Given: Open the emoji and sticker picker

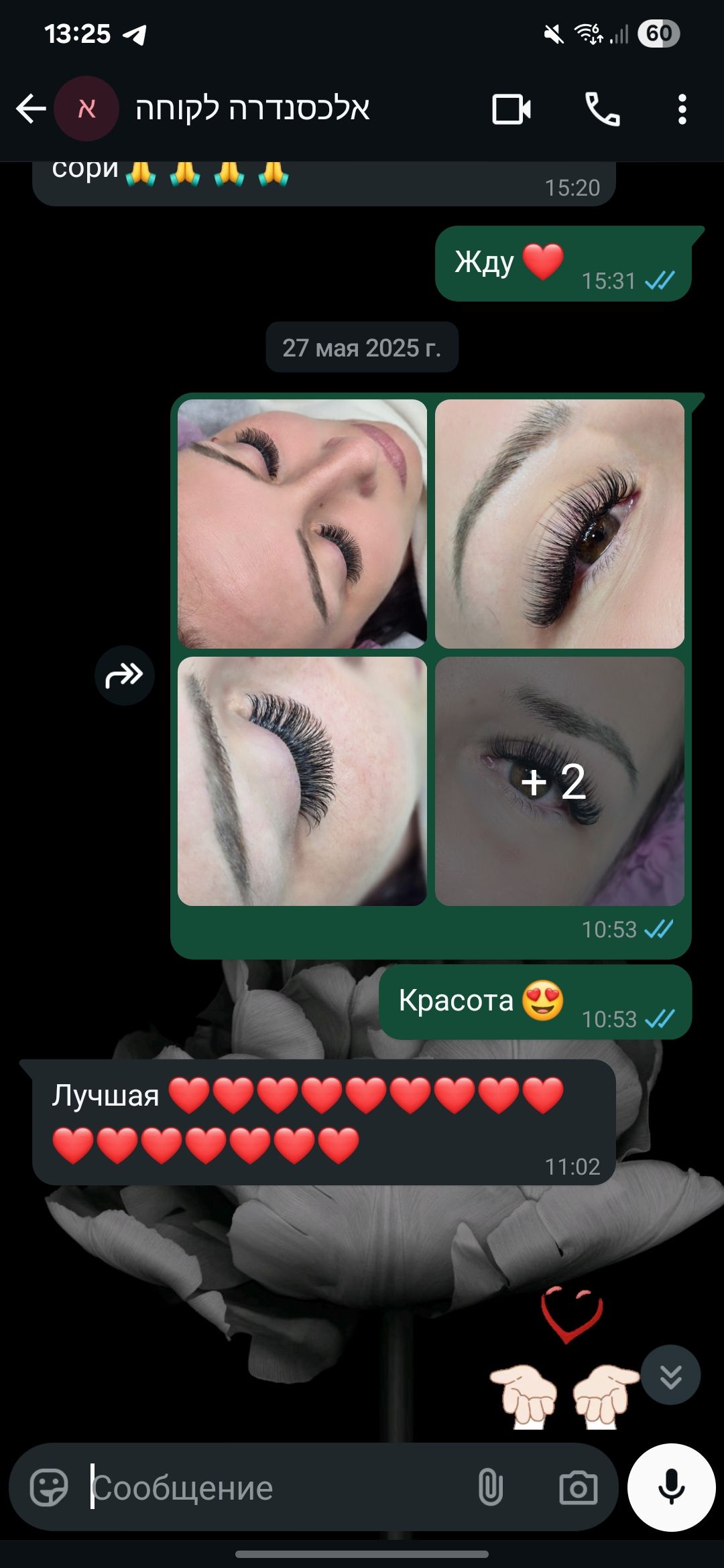Looking at the screenshot, I should (x=50, y=1488).
